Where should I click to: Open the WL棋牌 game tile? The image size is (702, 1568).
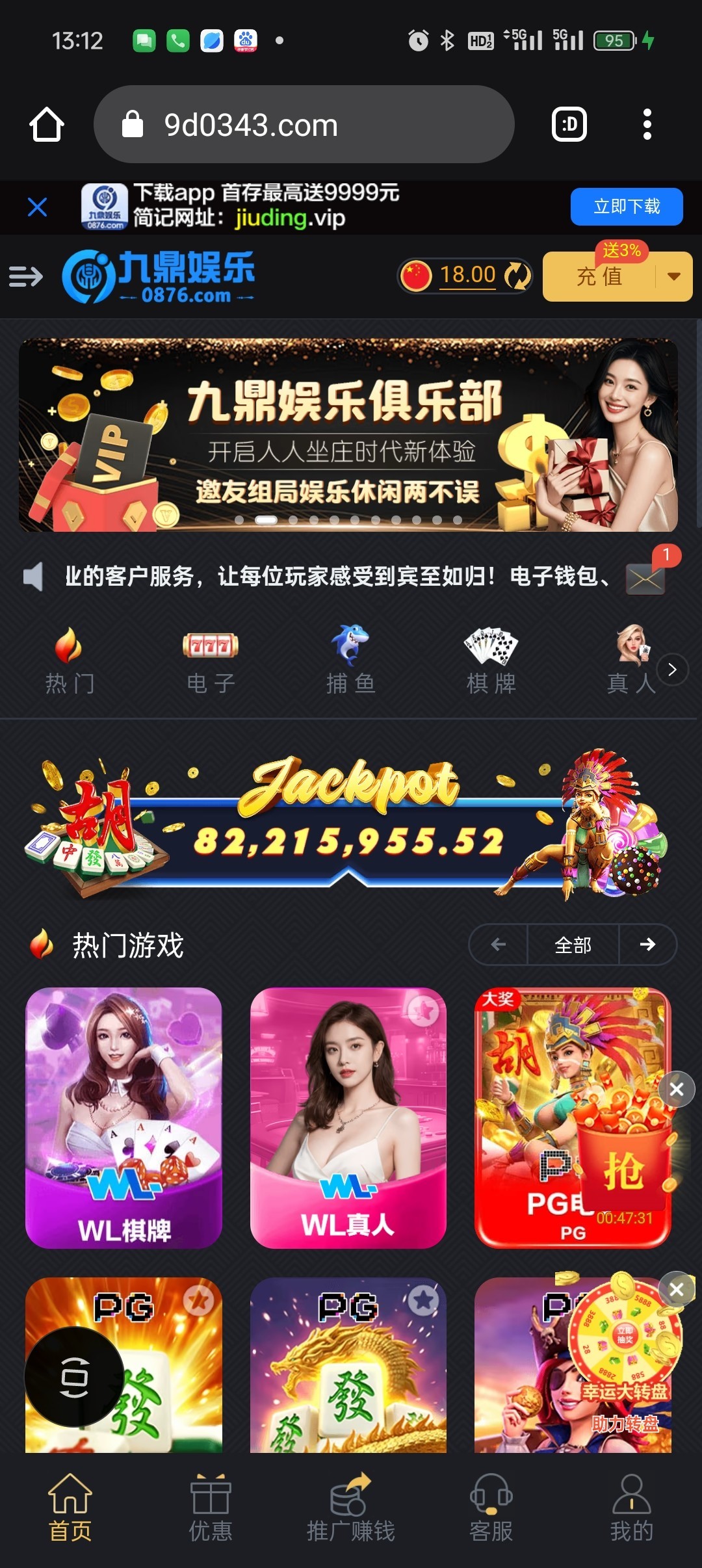tap(123, 1117)
